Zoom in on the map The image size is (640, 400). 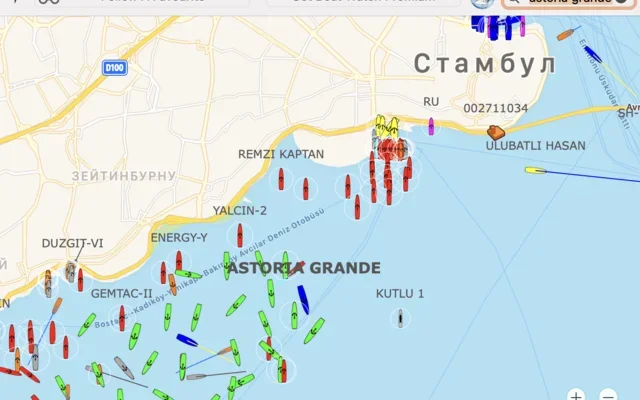[x=576, y=396]
